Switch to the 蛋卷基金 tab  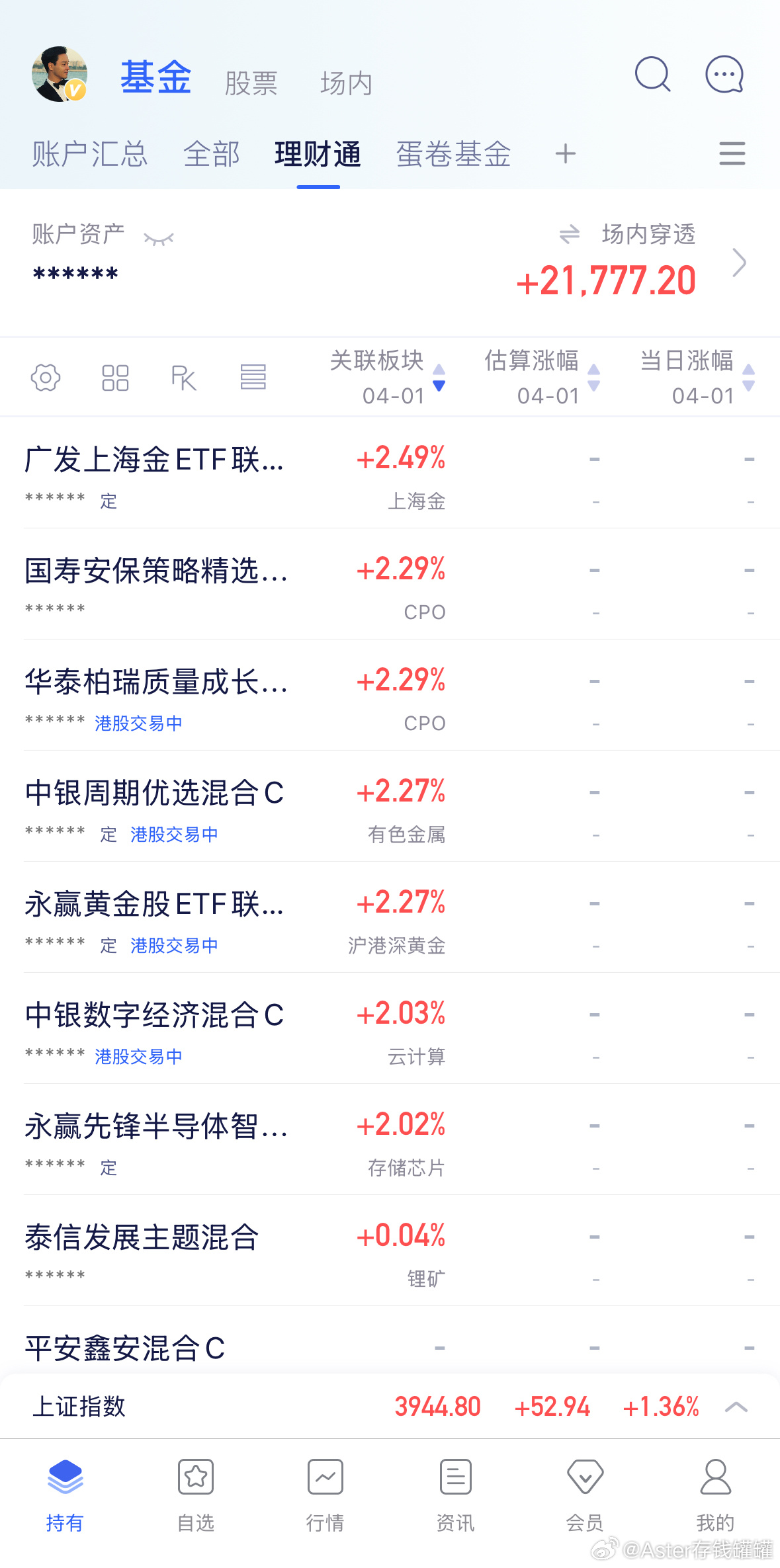click(453, 153)
